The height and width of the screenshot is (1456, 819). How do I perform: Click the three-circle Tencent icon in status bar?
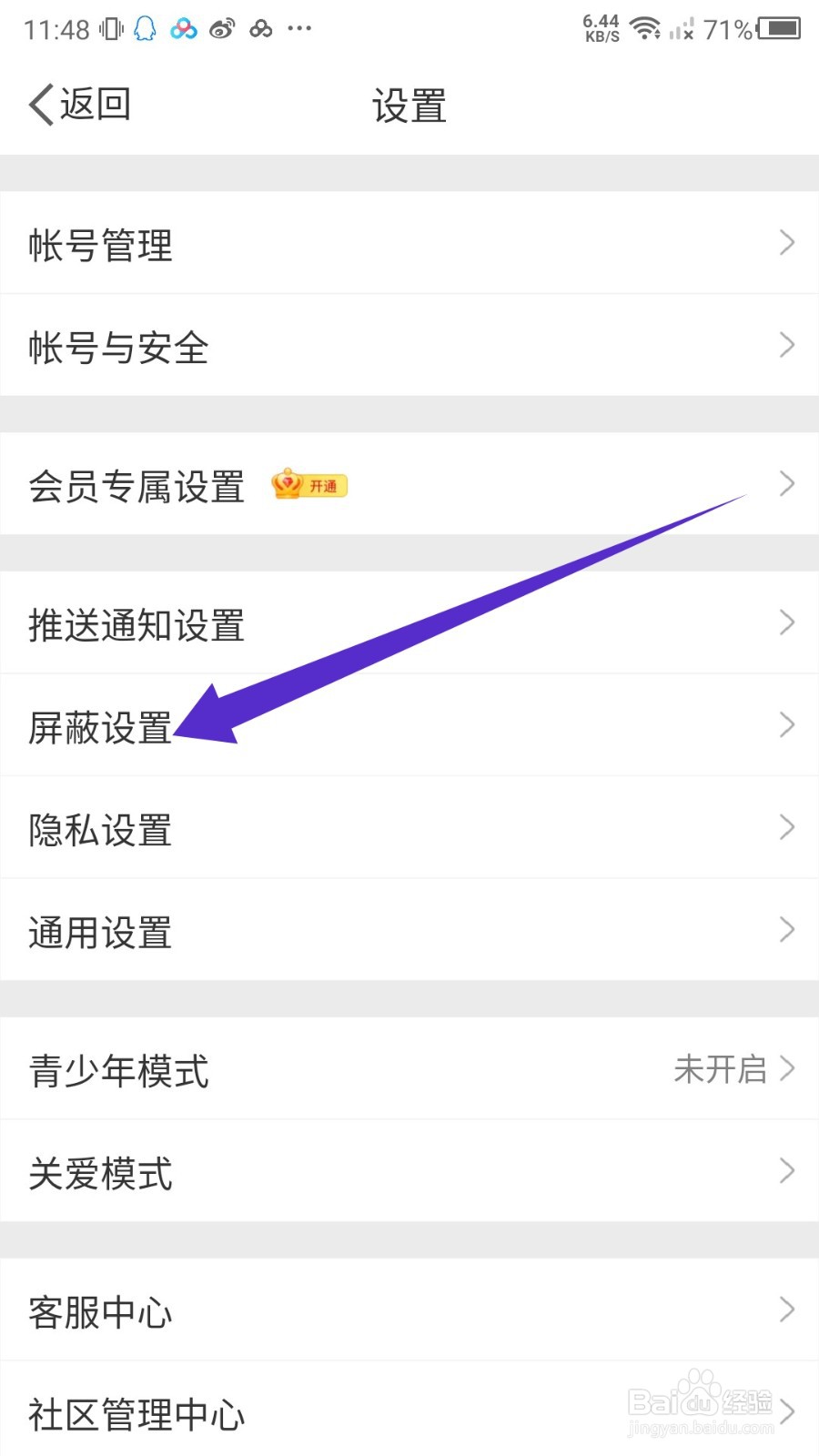[184, 29]
